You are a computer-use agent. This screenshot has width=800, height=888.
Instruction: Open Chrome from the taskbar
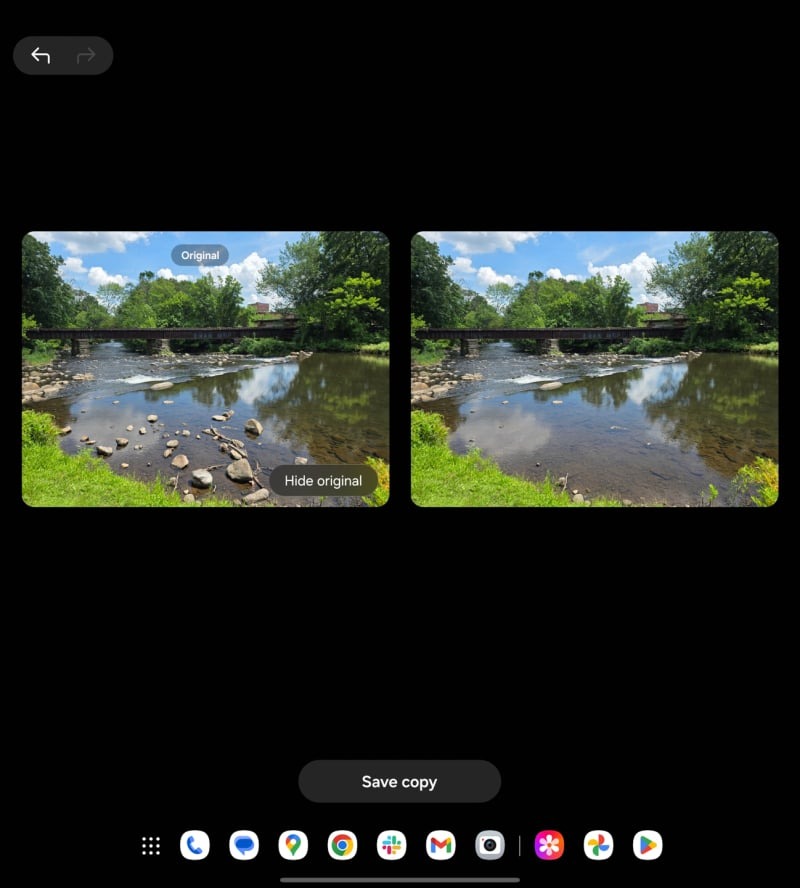pyautogui.click(x=342, y=846)
